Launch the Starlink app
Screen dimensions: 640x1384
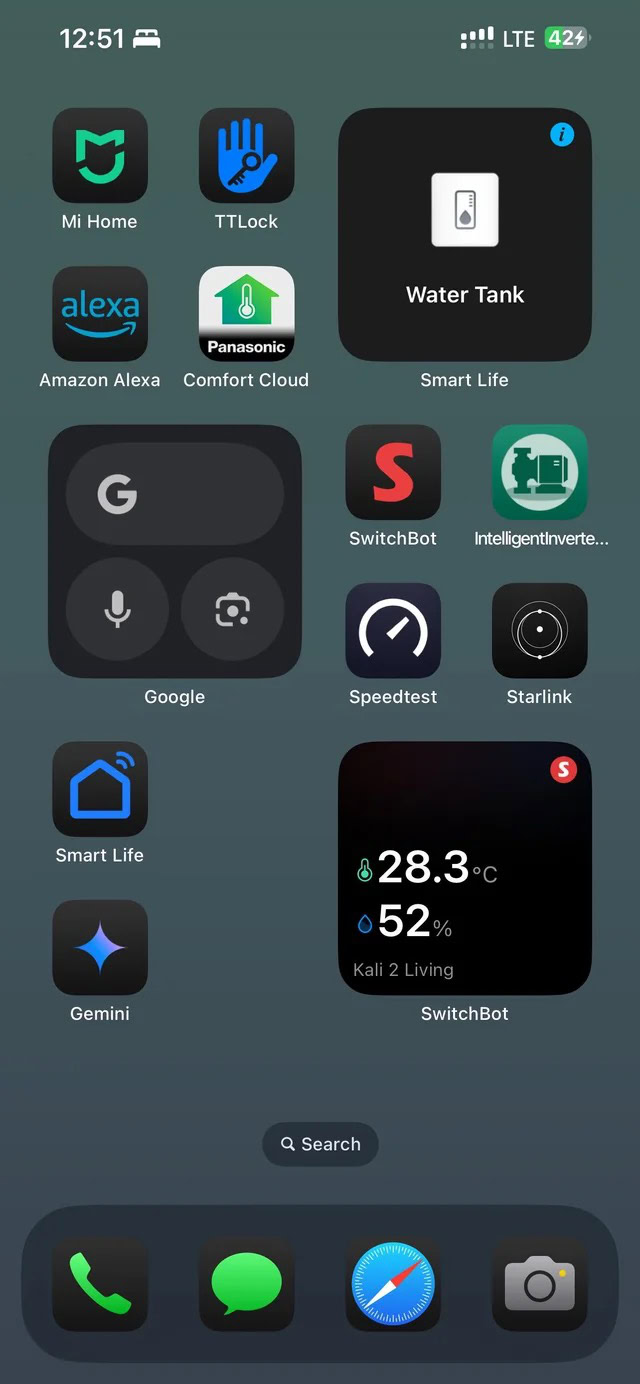540,631
